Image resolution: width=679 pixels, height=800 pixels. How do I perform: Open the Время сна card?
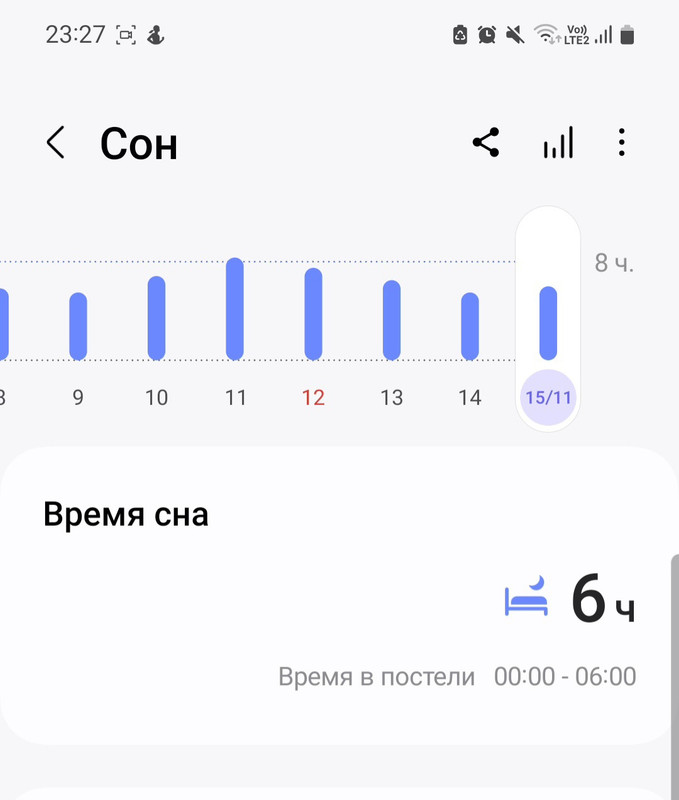[x=338, y=595]
